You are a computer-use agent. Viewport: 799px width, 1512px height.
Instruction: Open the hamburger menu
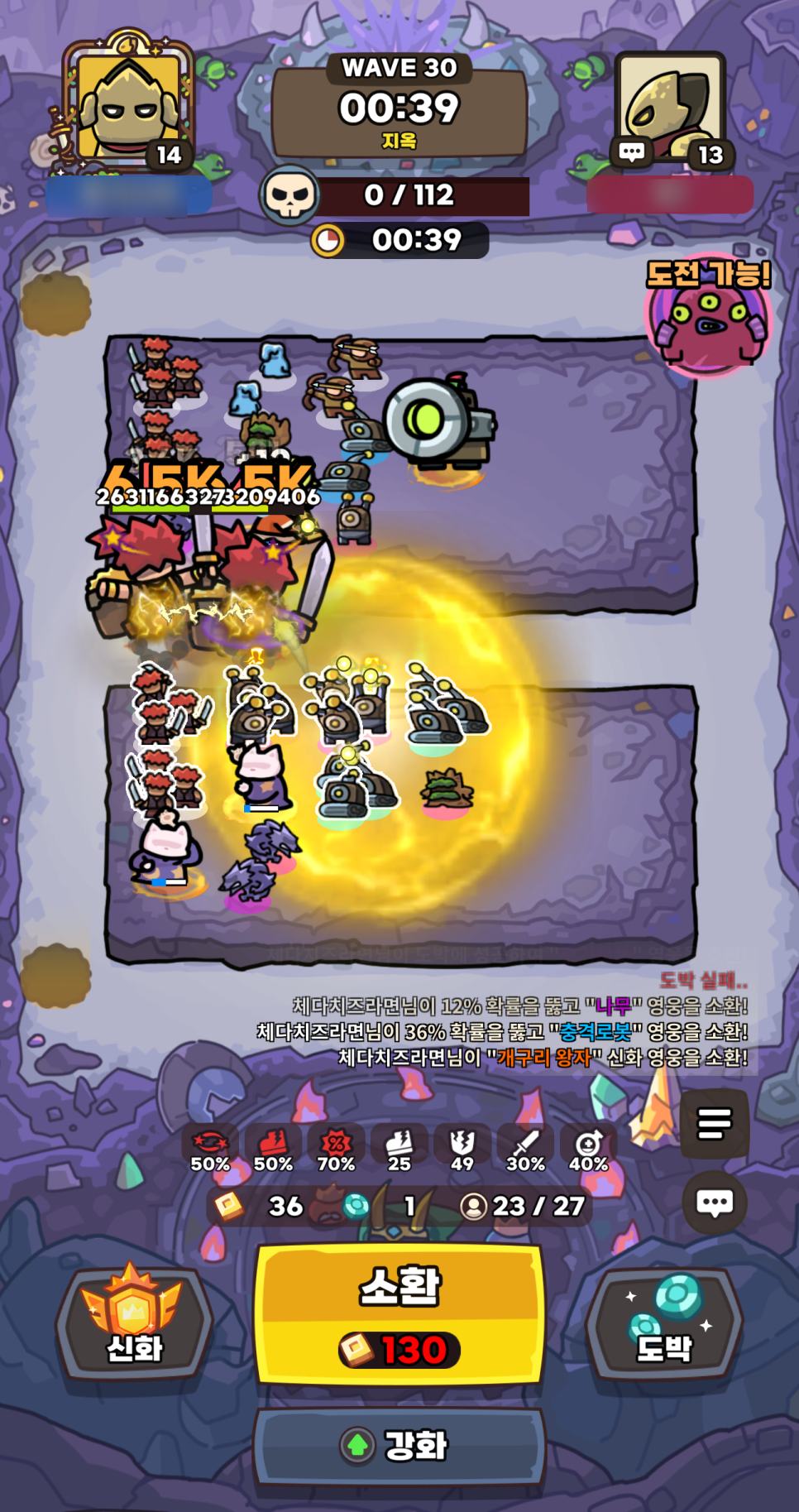(715, 1123)
